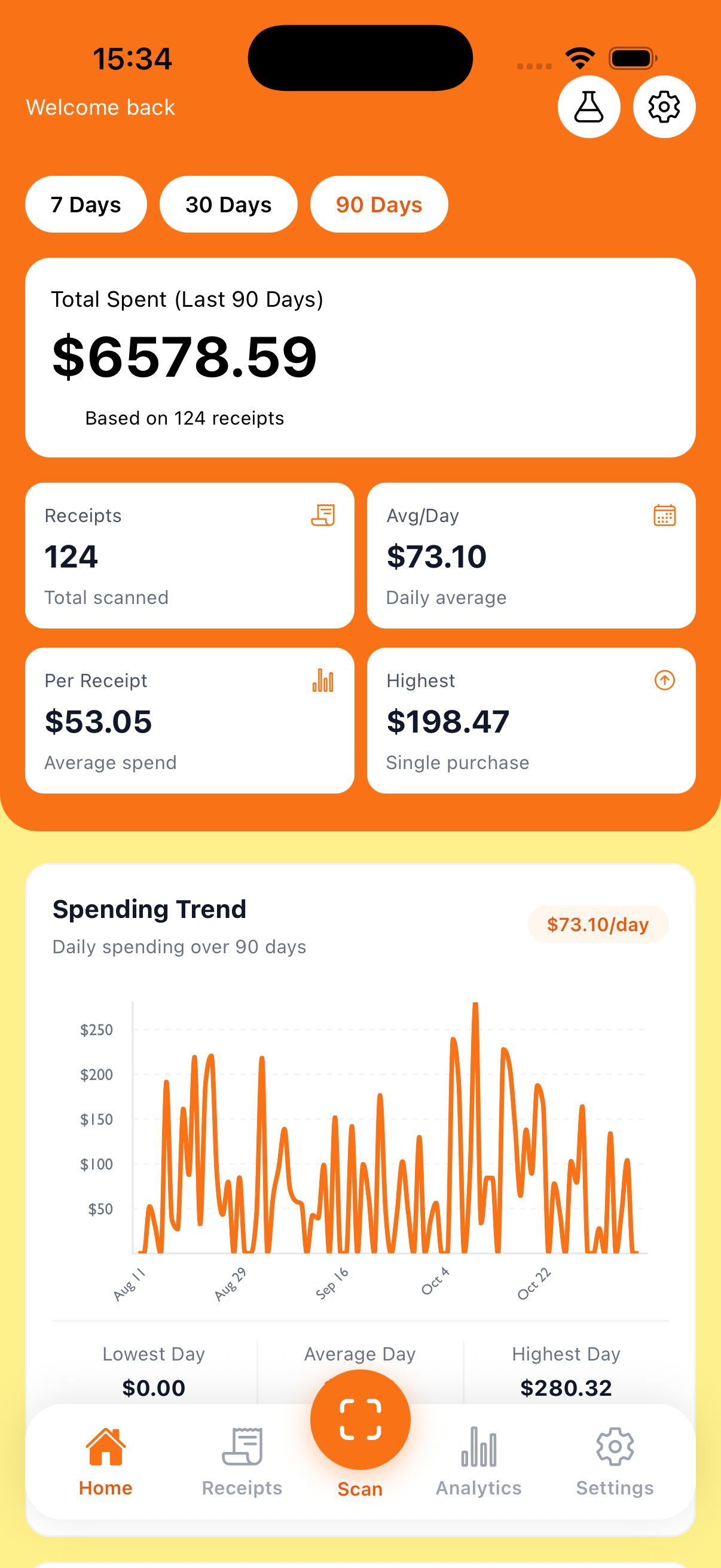
Task: Switch to the 30 Days filter
Action: pos(228,205)
